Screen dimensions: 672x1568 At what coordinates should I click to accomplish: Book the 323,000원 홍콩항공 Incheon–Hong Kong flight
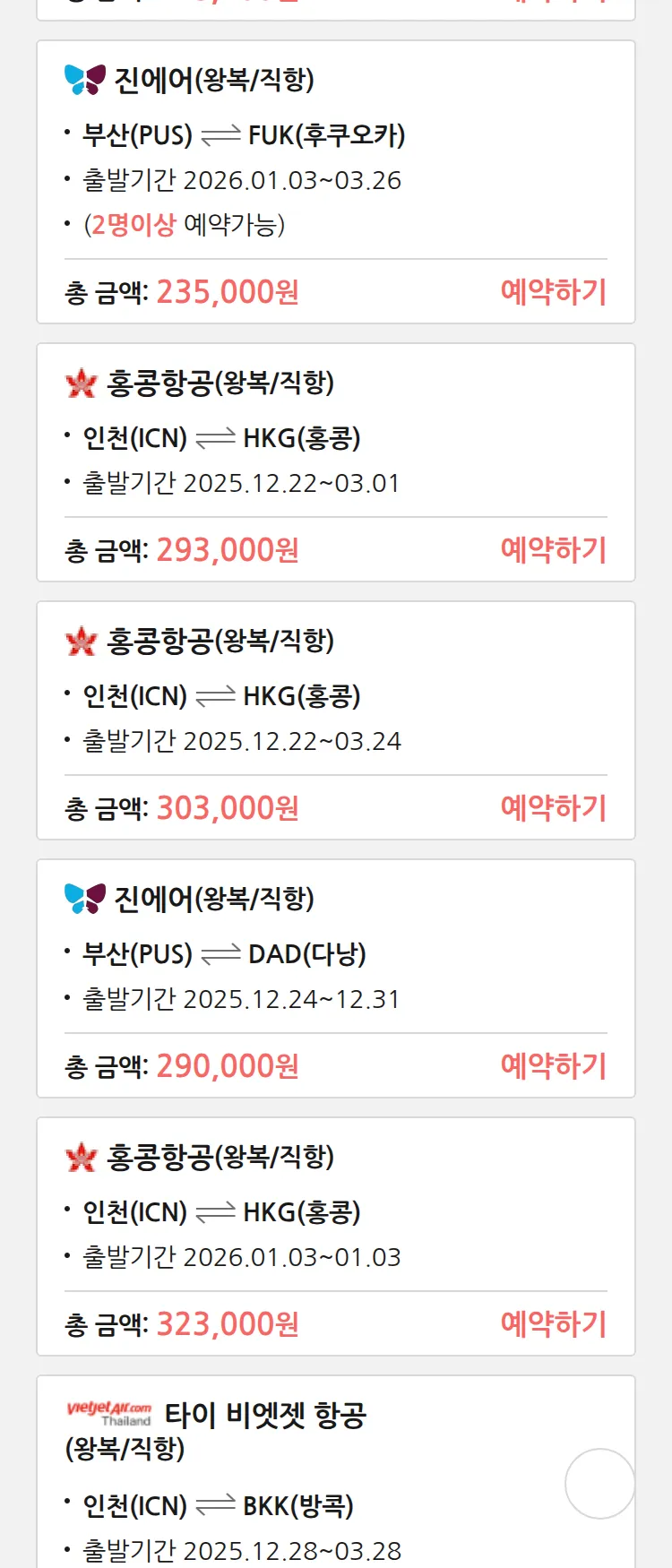tap(553, 1324)
